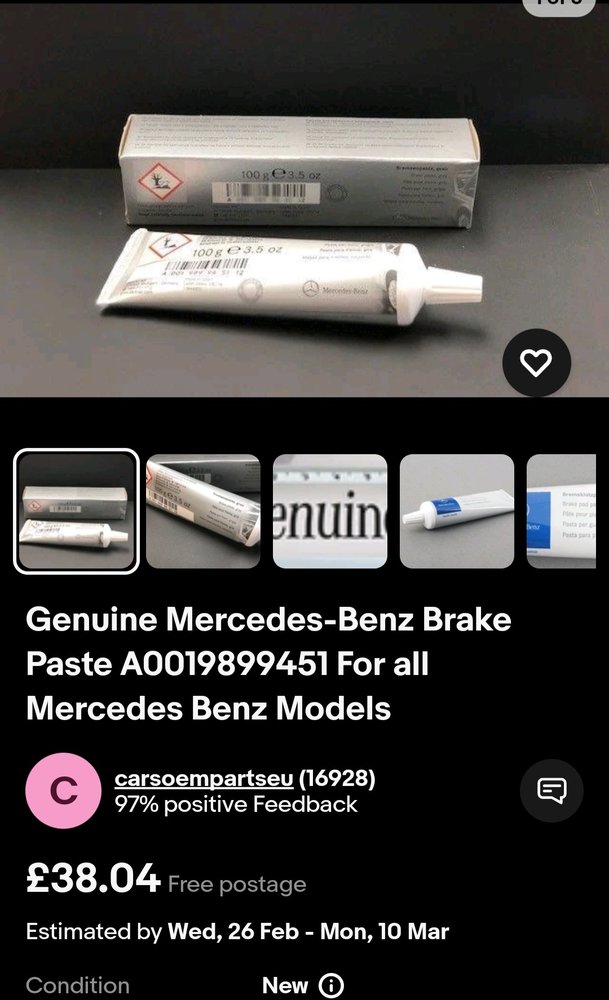Image resolution: width=609 pixels, height=1000 pixels.
Task: View the second thumbnail of tube close-up
Action: [203, 511]
